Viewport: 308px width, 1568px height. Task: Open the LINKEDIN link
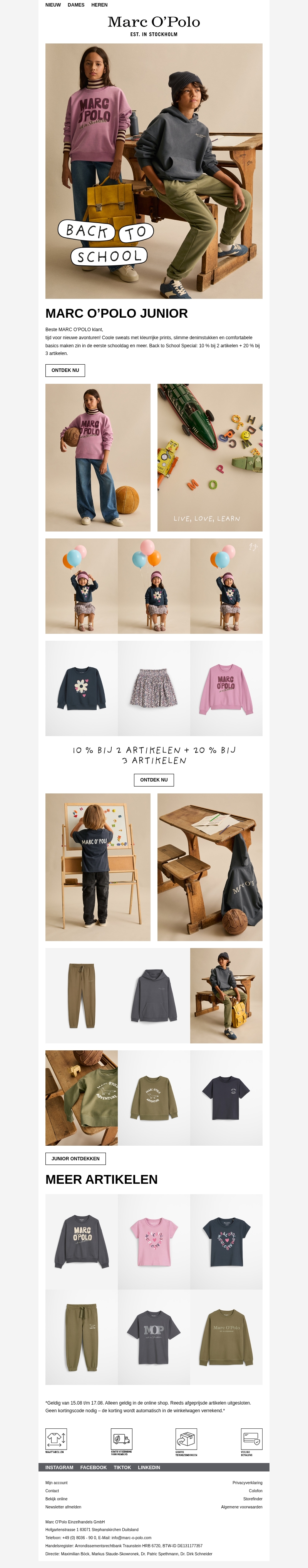[149, 1467]
